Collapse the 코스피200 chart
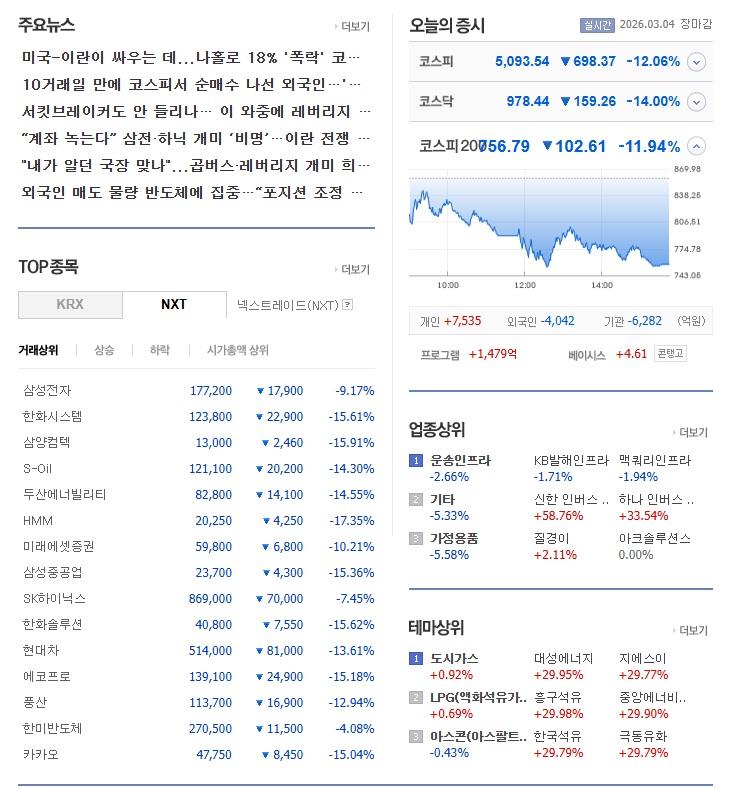 [x=696, y=146]
